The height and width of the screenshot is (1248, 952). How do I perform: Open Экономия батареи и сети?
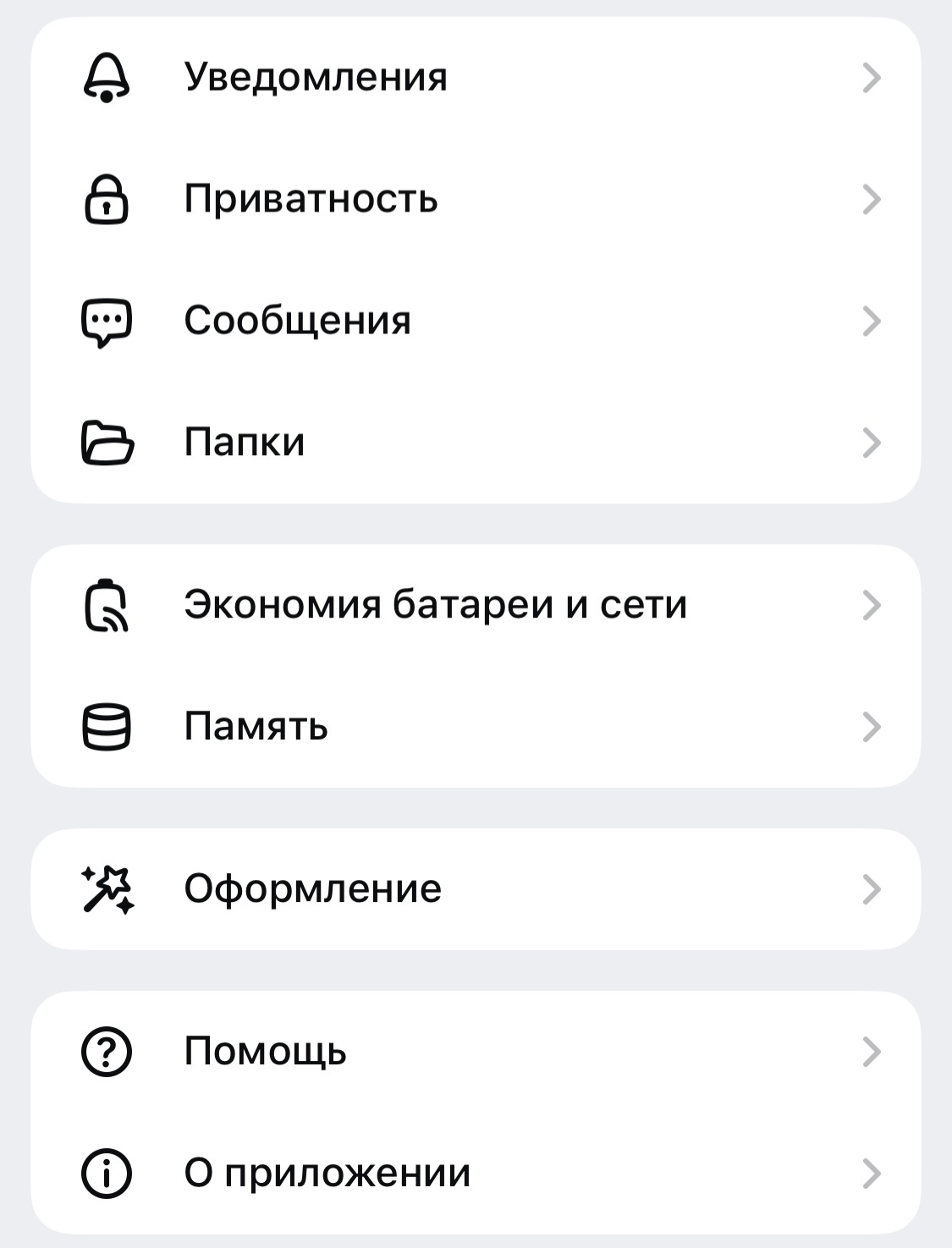coord(474,605)
